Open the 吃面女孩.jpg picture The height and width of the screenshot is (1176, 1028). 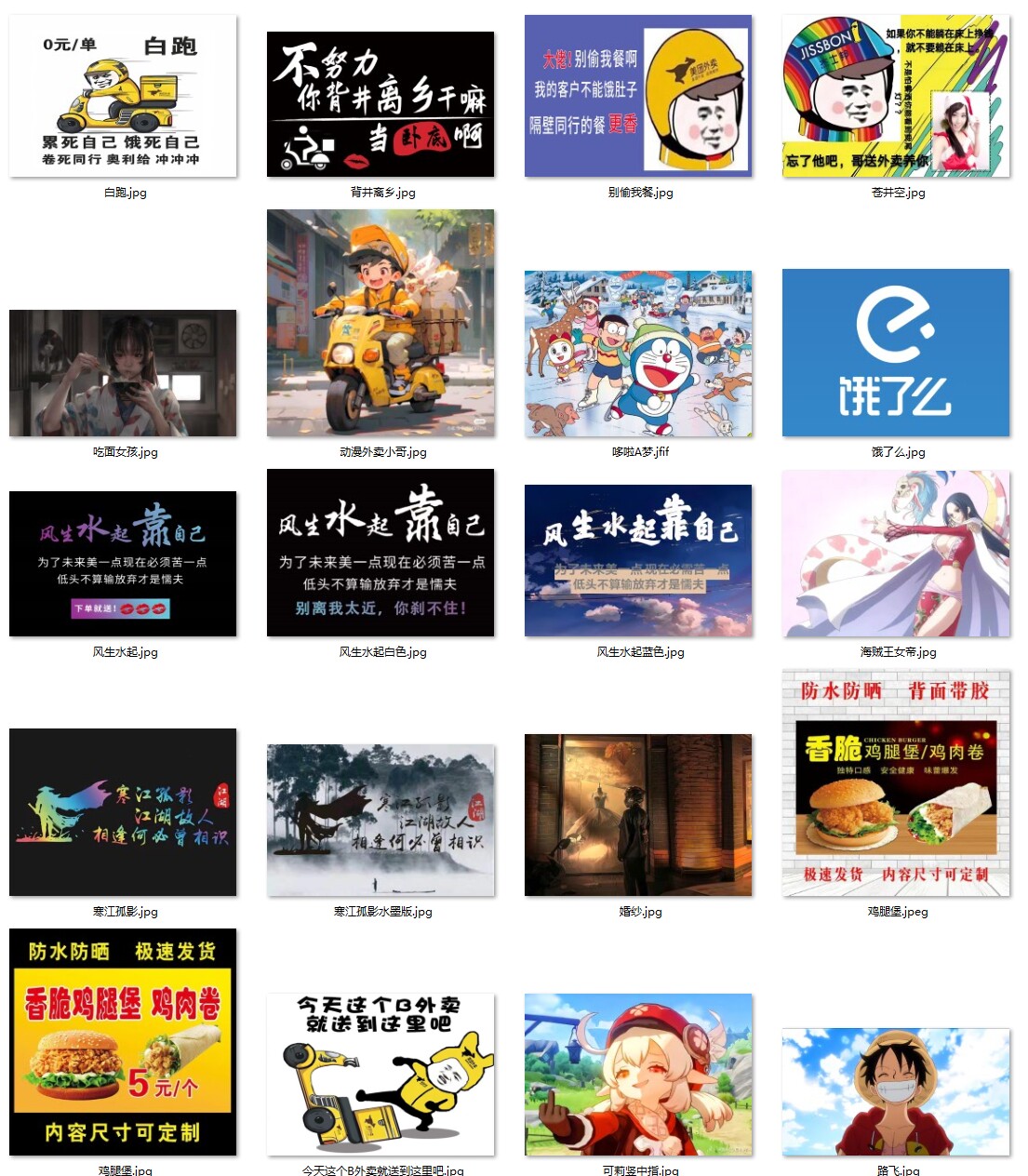click(123, 373)
